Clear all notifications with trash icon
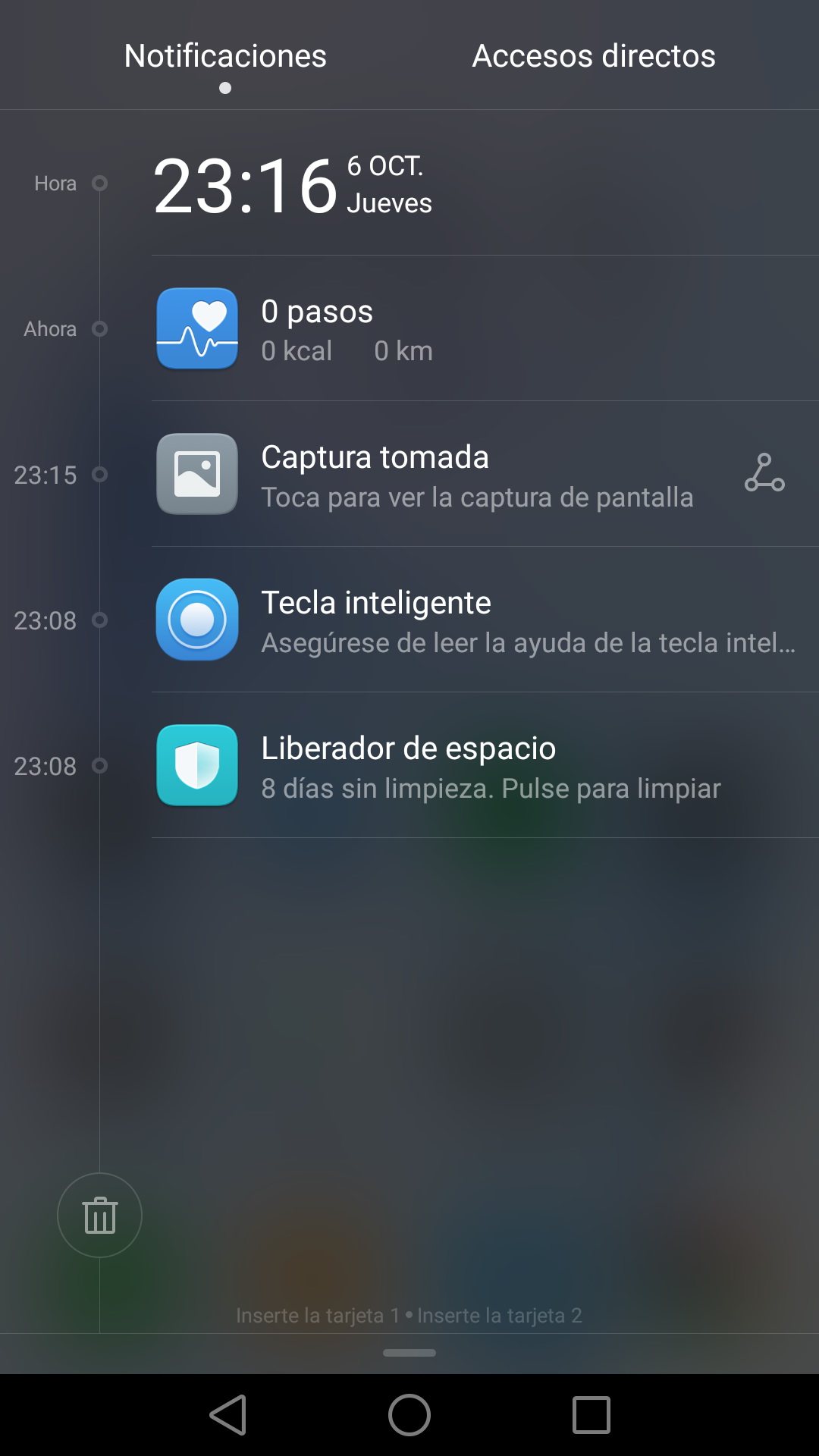 (x=99, y=1215)
